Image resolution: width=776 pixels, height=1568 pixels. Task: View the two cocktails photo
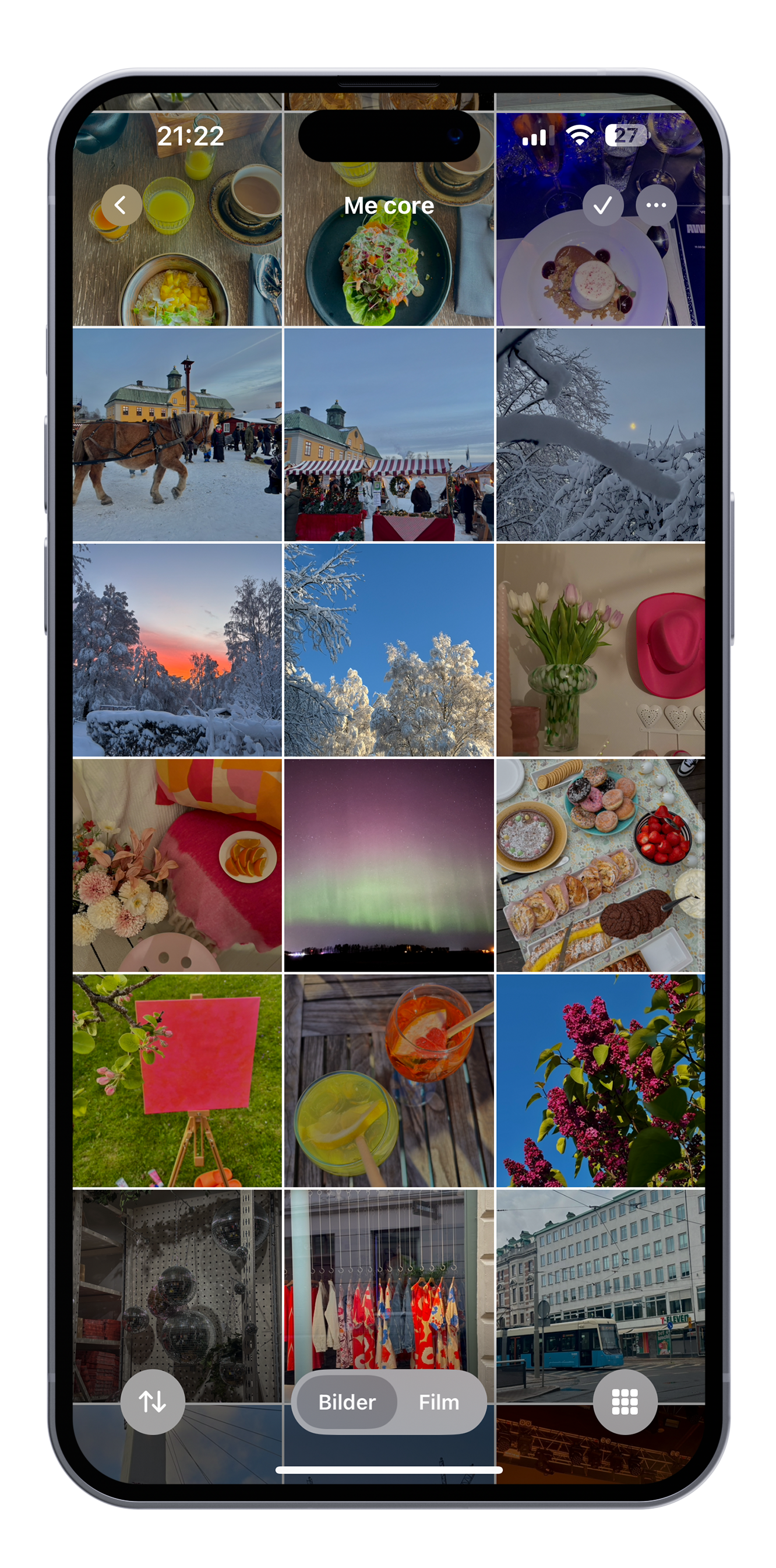click(389, 1080)
